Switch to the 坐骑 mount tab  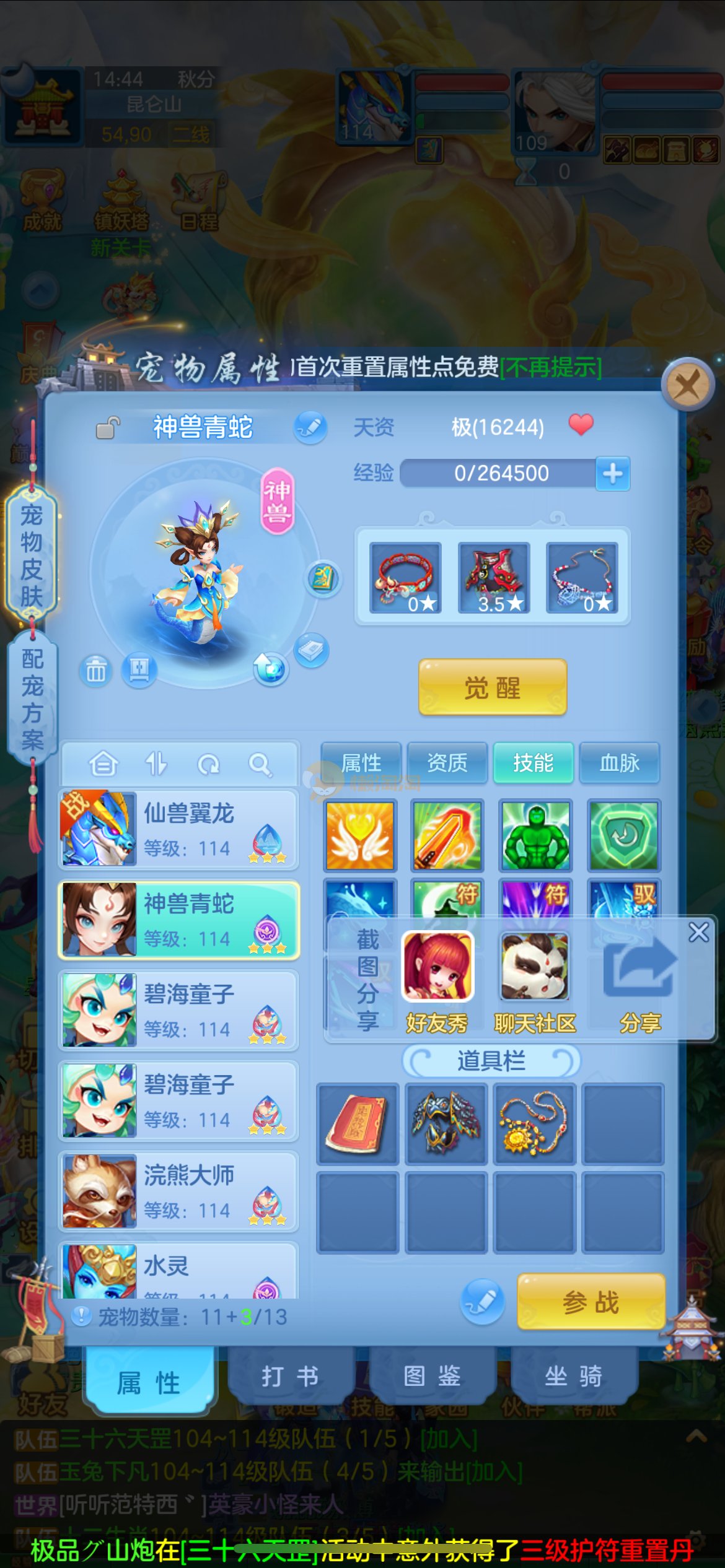(573, 1376)
